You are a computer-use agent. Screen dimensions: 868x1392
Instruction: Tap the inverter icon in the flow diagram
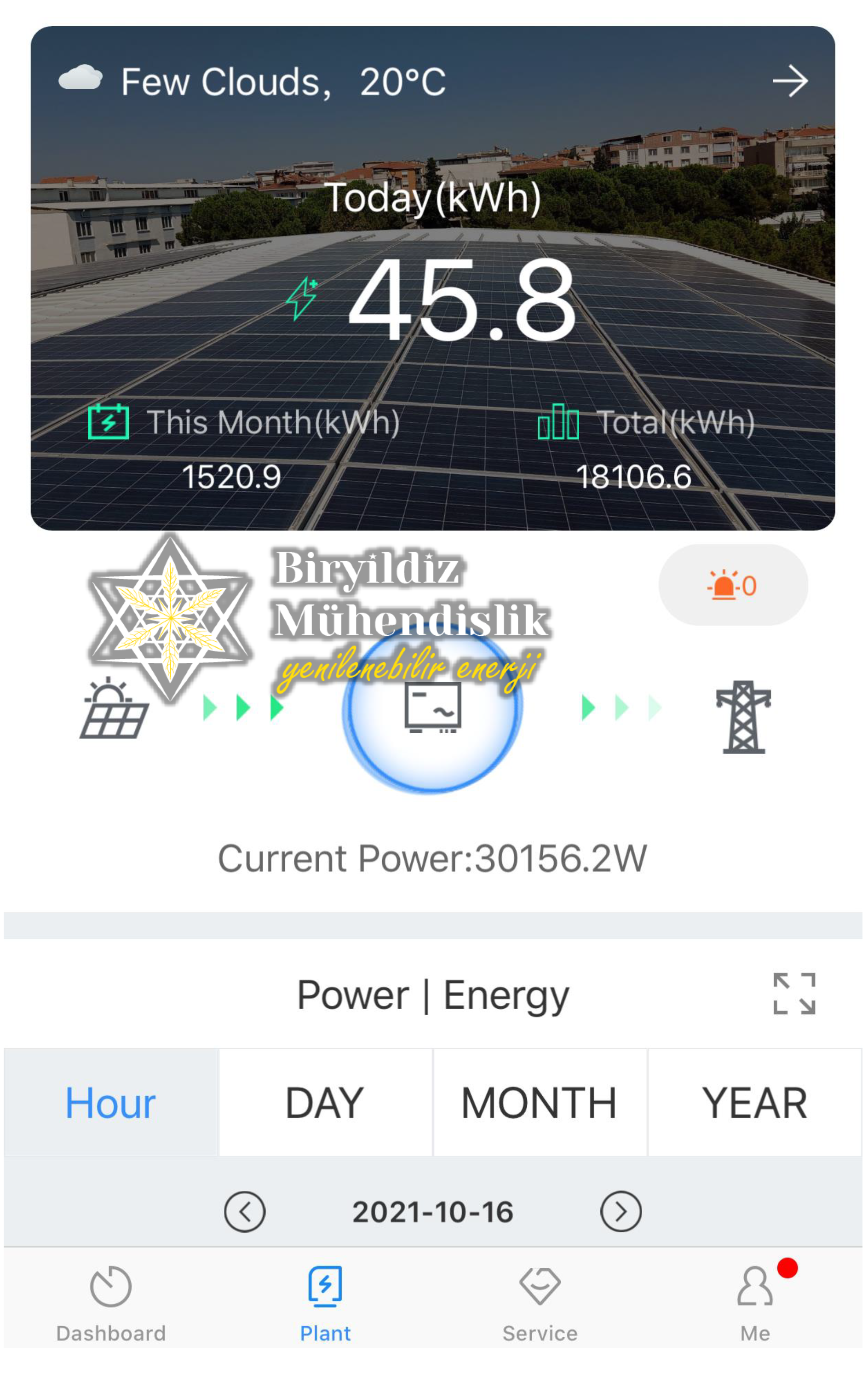tap(432, 708)
